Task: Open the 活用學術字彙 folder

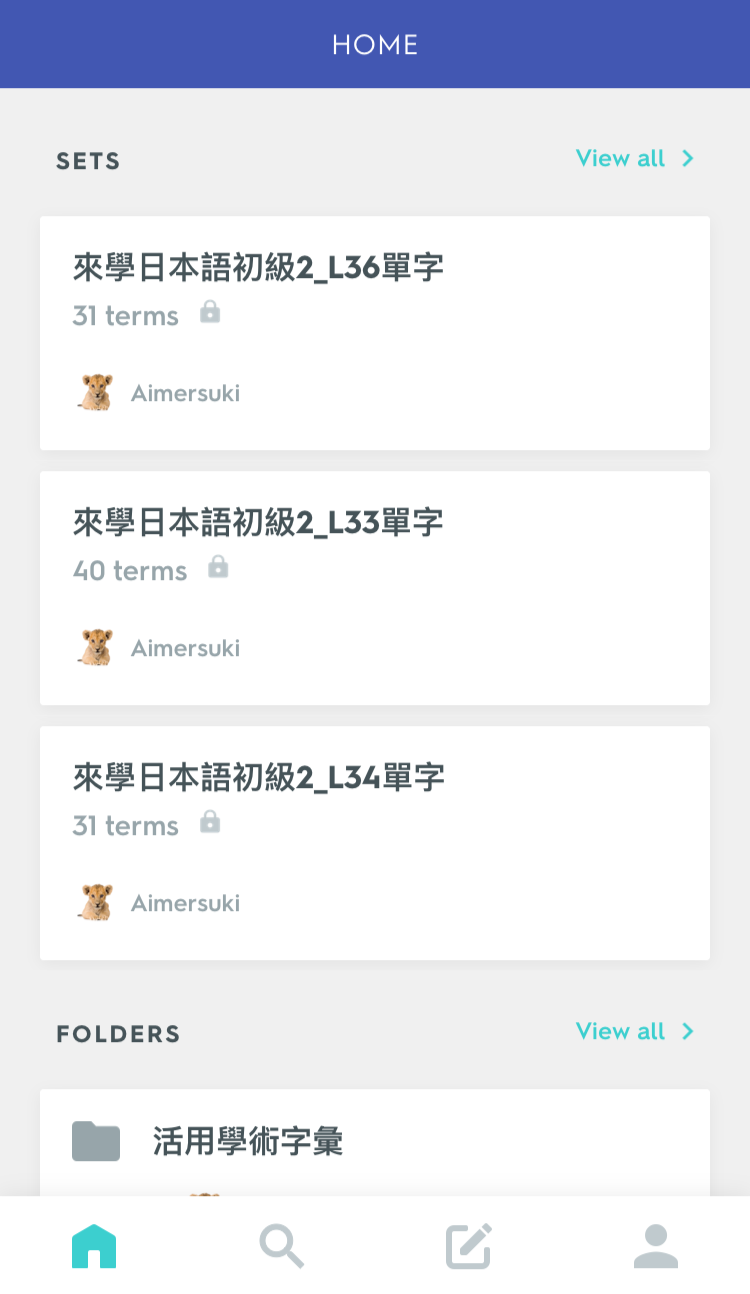Action: pos(375,1142)
